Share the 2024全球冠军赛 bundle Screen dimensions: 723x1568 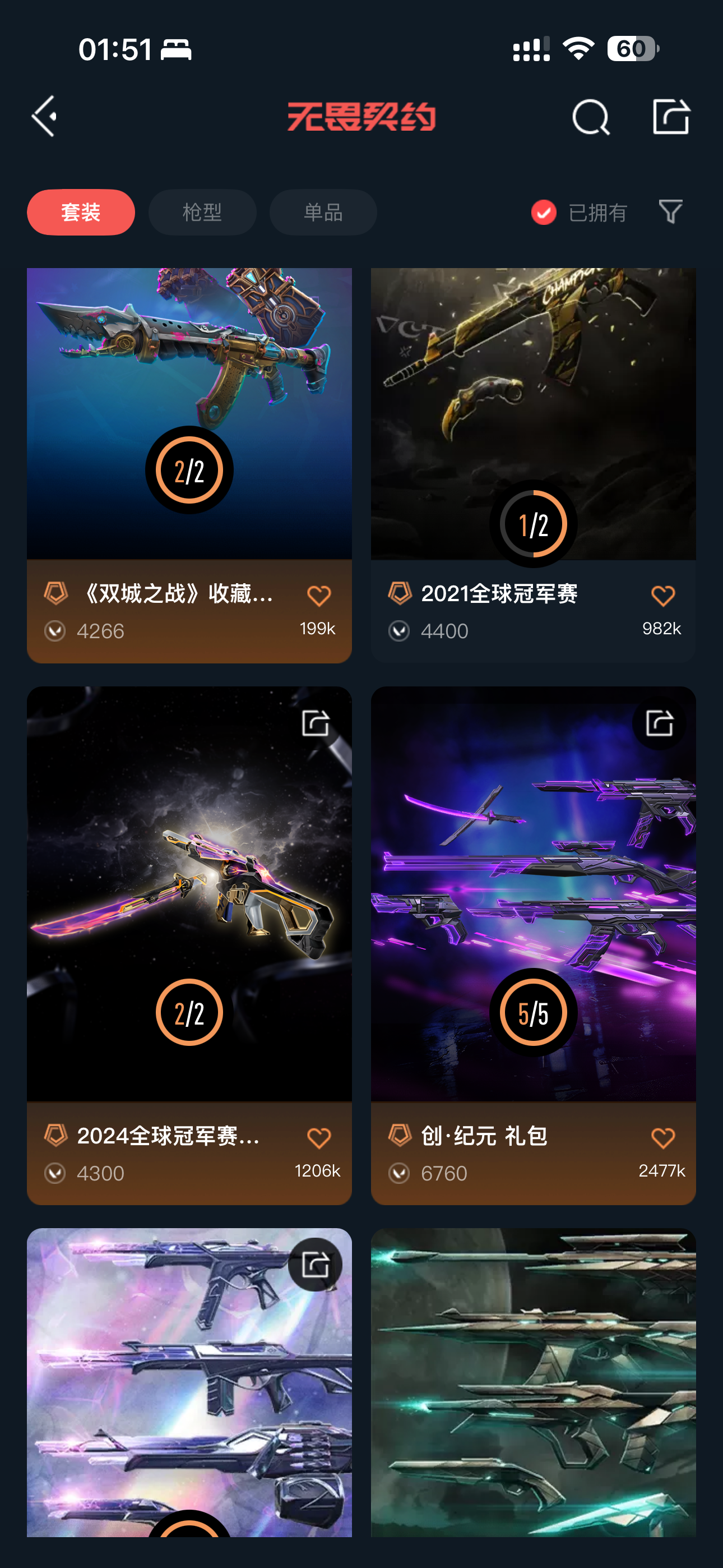[x=315, y=723]
